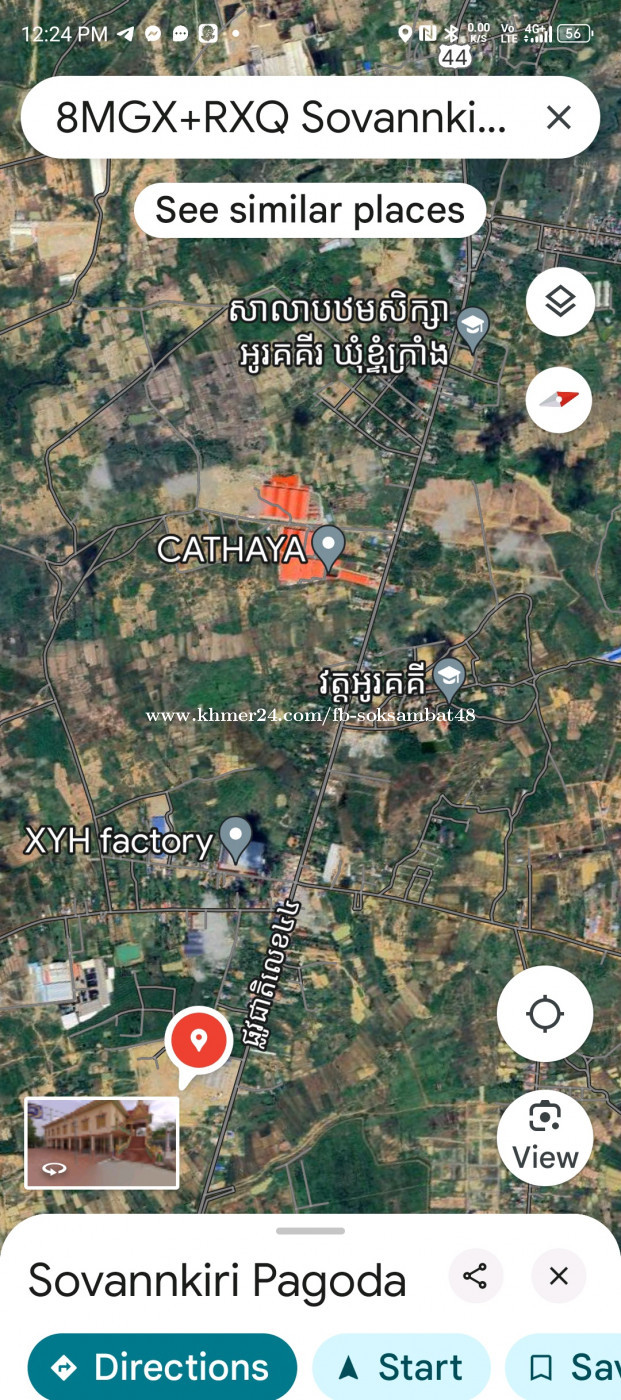Open the Live View camera button
The height and width of the screenshot is (1400, 621).
[545, 1138]
